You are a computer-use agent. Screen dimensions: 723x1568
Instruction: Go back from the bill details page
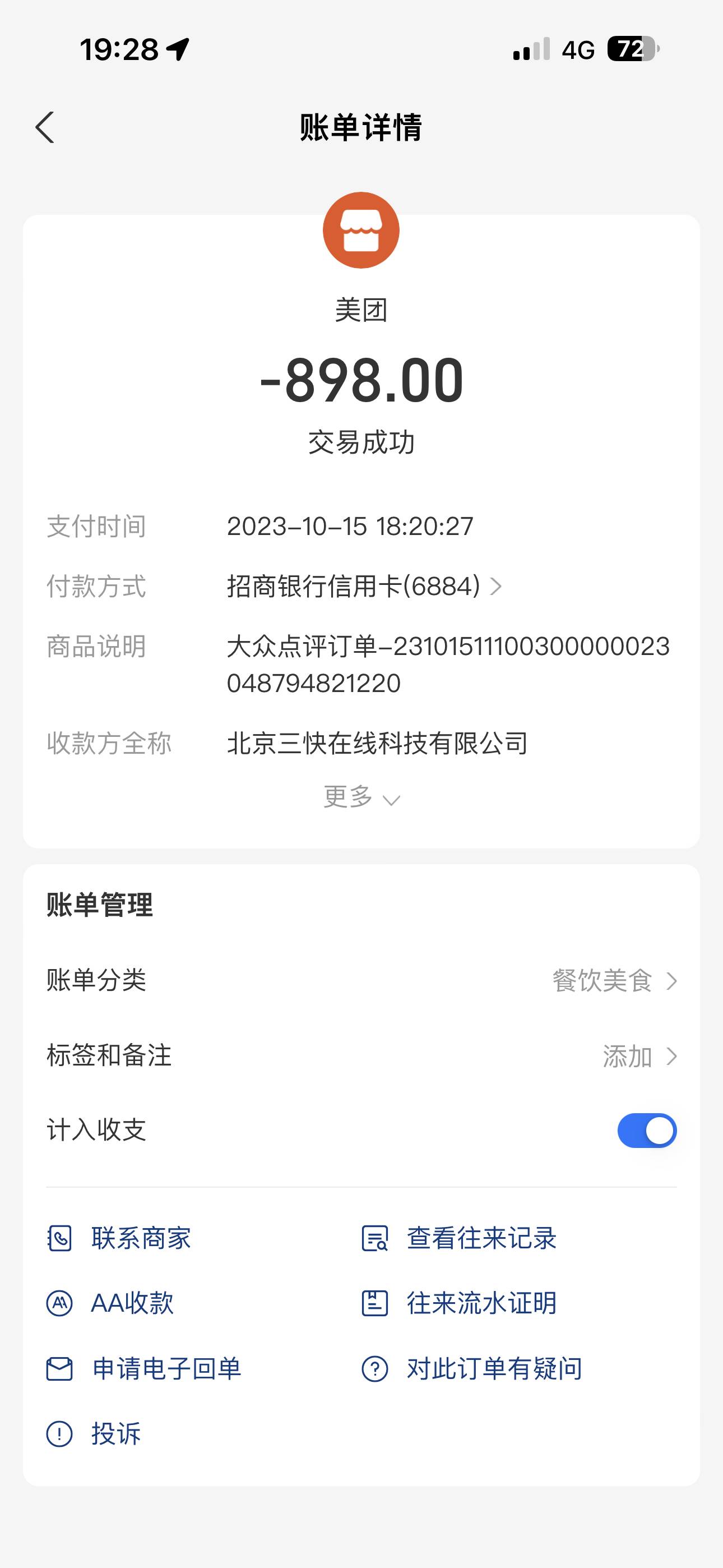pyautogui.click(x=45, y=127)
